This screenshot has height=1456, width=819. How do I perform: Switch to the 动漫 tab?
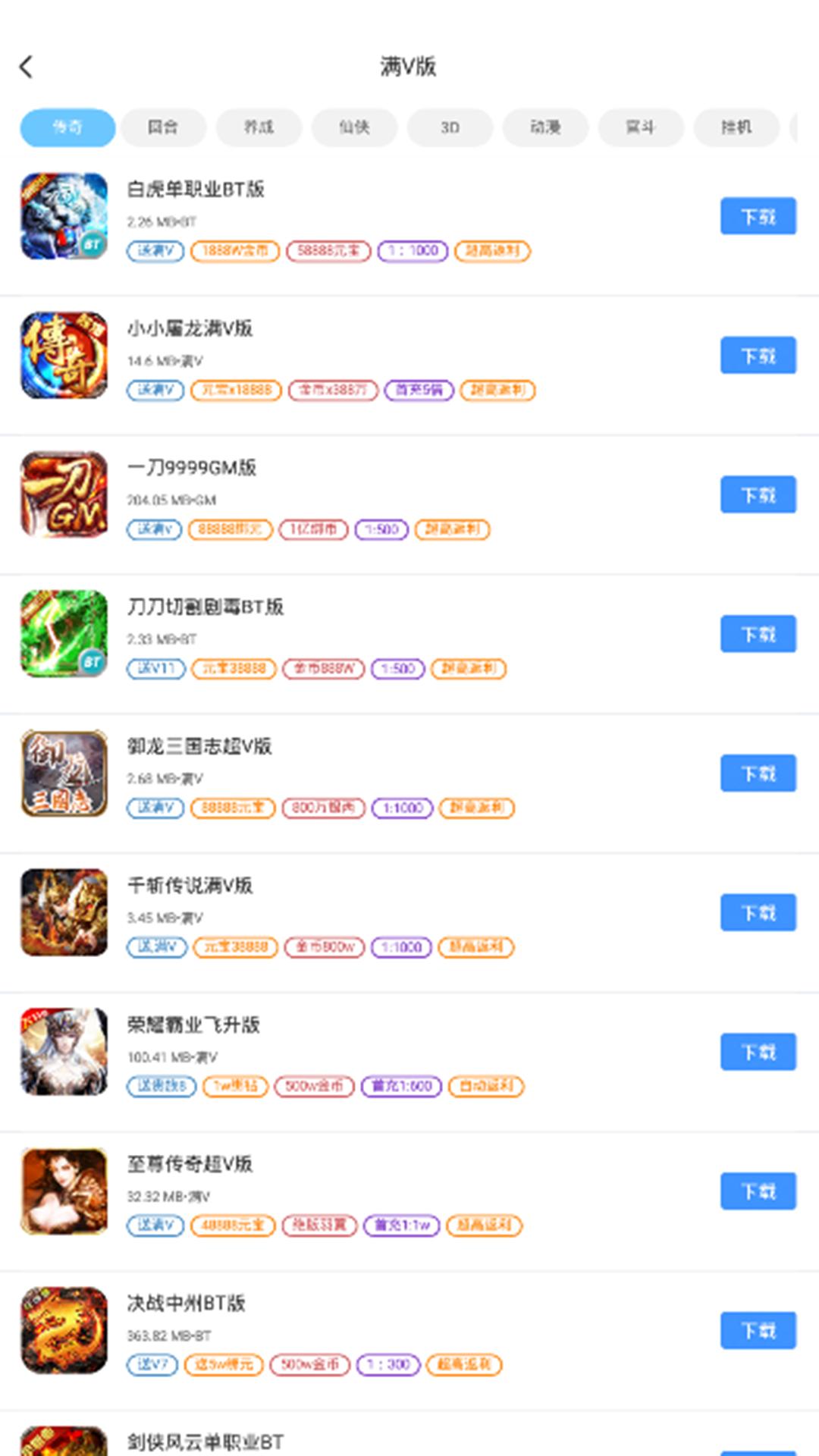pos(545,128)
